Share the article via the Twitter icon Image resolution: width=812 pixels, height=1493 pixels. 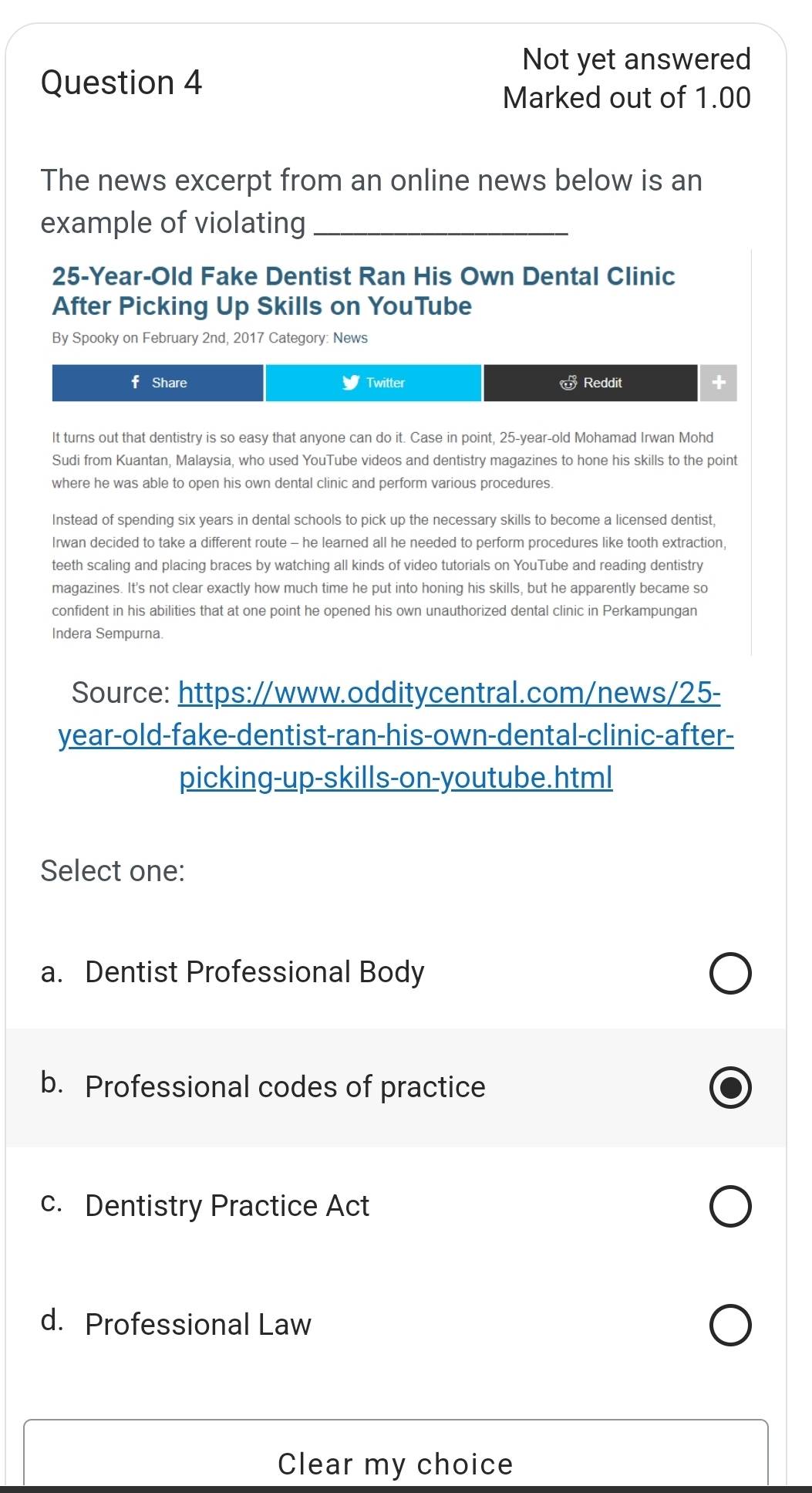(374, 383)
